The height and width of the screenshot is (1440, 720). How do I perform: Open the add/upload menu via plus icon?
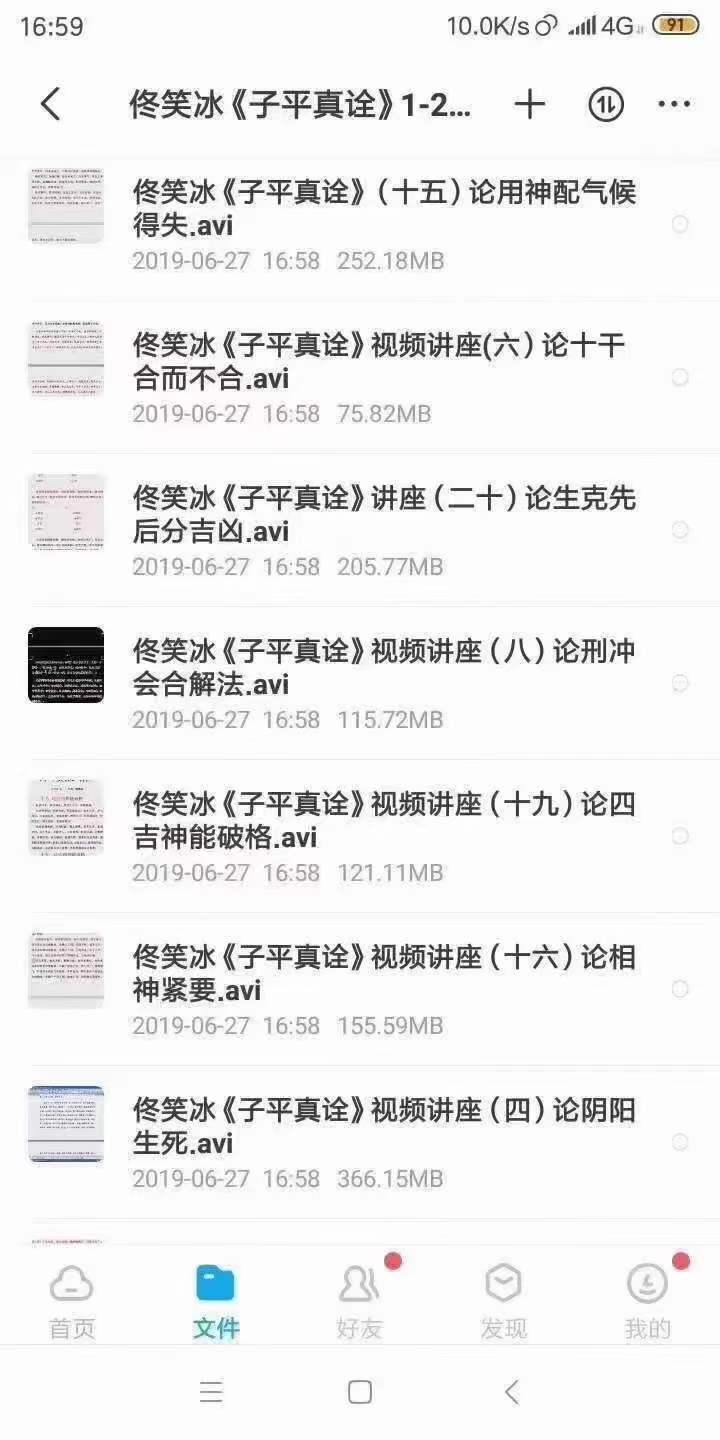click(x=530, y=103)
